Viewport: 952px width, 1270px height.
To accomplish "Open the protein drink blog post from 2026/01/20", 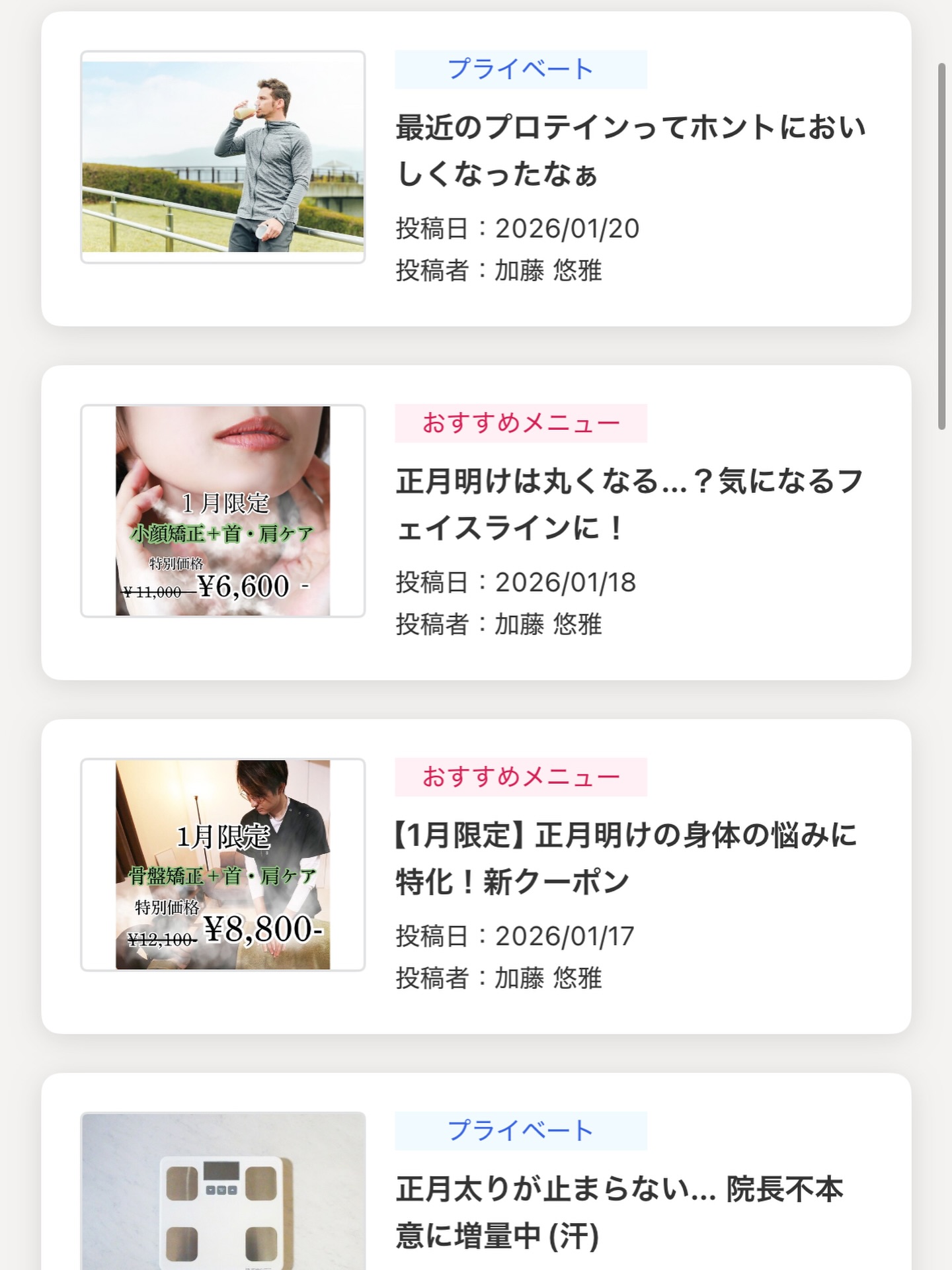I will [x=630, y=151].
